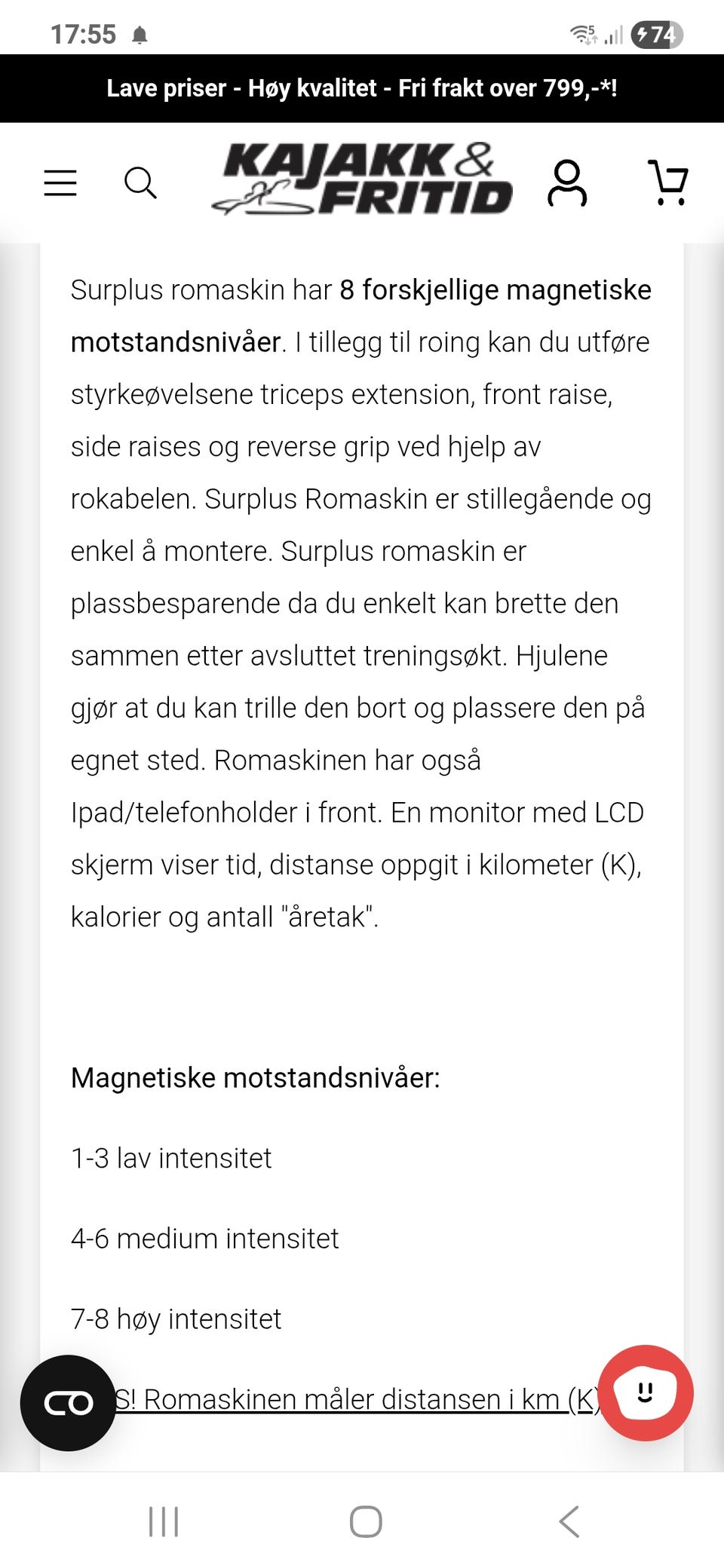The height and width of the screenshot is (1568, 724).
Task: Tap the 'Fri frakt over 799' banner
Action: pos(362,88)
